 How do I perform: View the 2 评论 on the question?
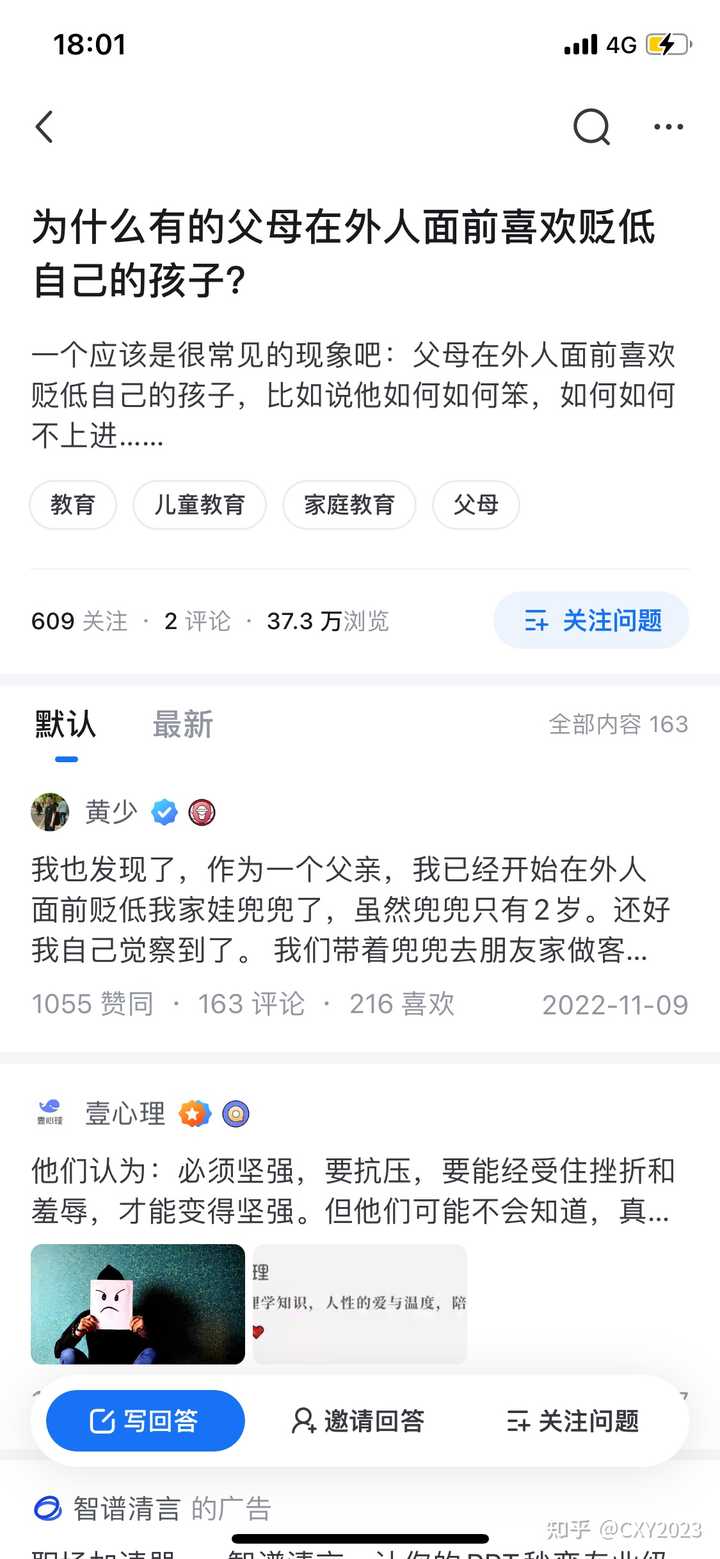click(196, 621)
